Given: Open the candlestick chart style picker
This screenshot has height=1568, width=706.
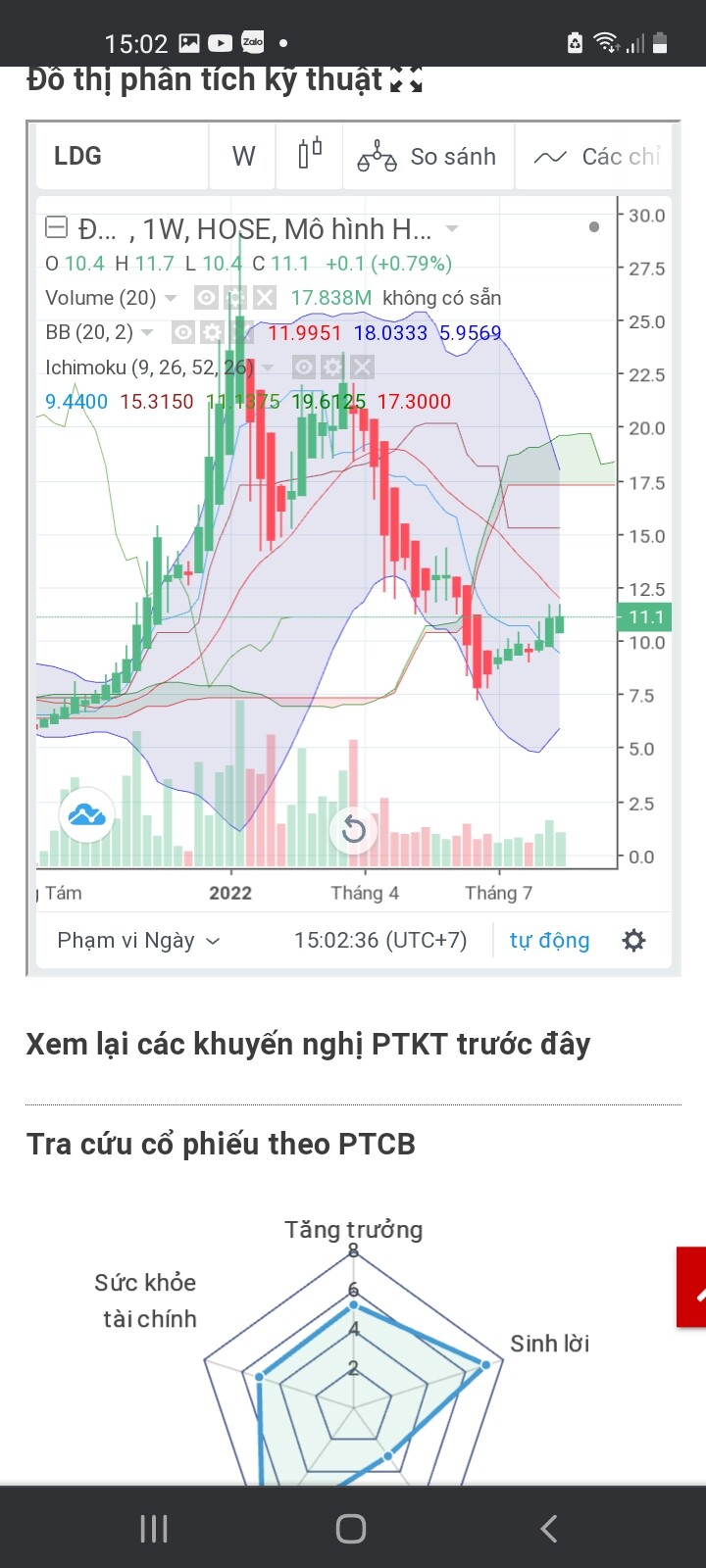Looking at the screenshot, I should 310,156.
